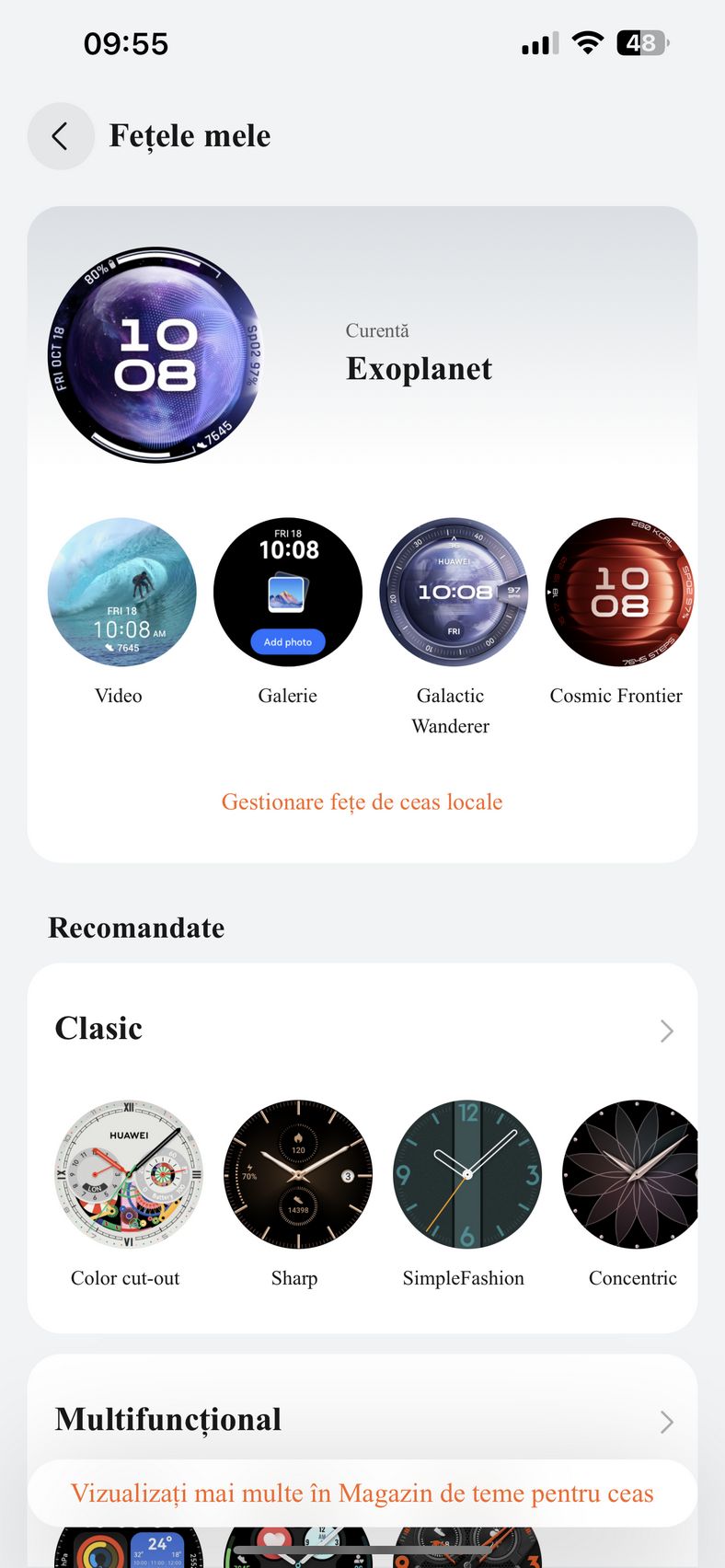
Task: Open the Galerie watch face
Action: click(x=288, y=592)
